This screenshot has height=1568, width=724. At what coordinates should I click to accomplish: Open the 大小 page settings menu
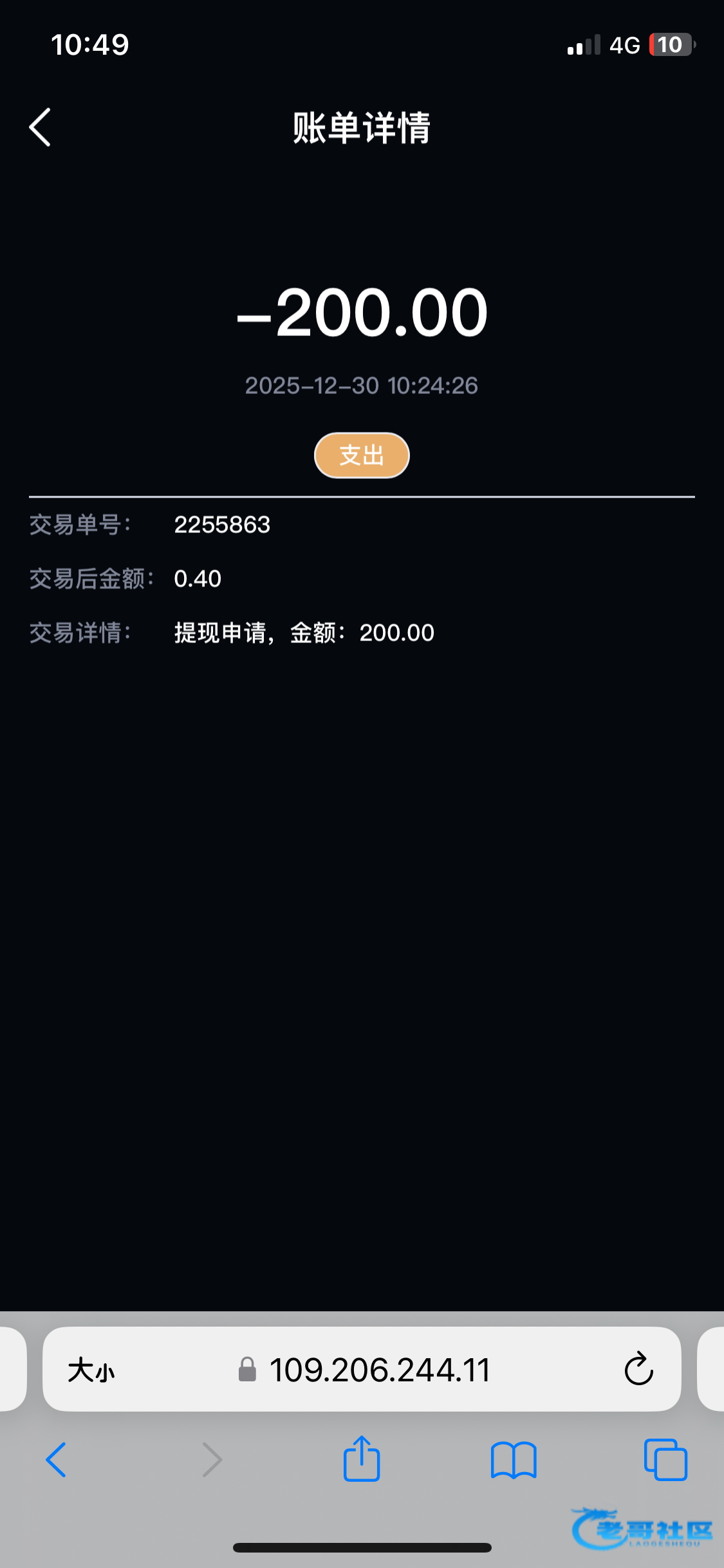[x=91, y=1370]
